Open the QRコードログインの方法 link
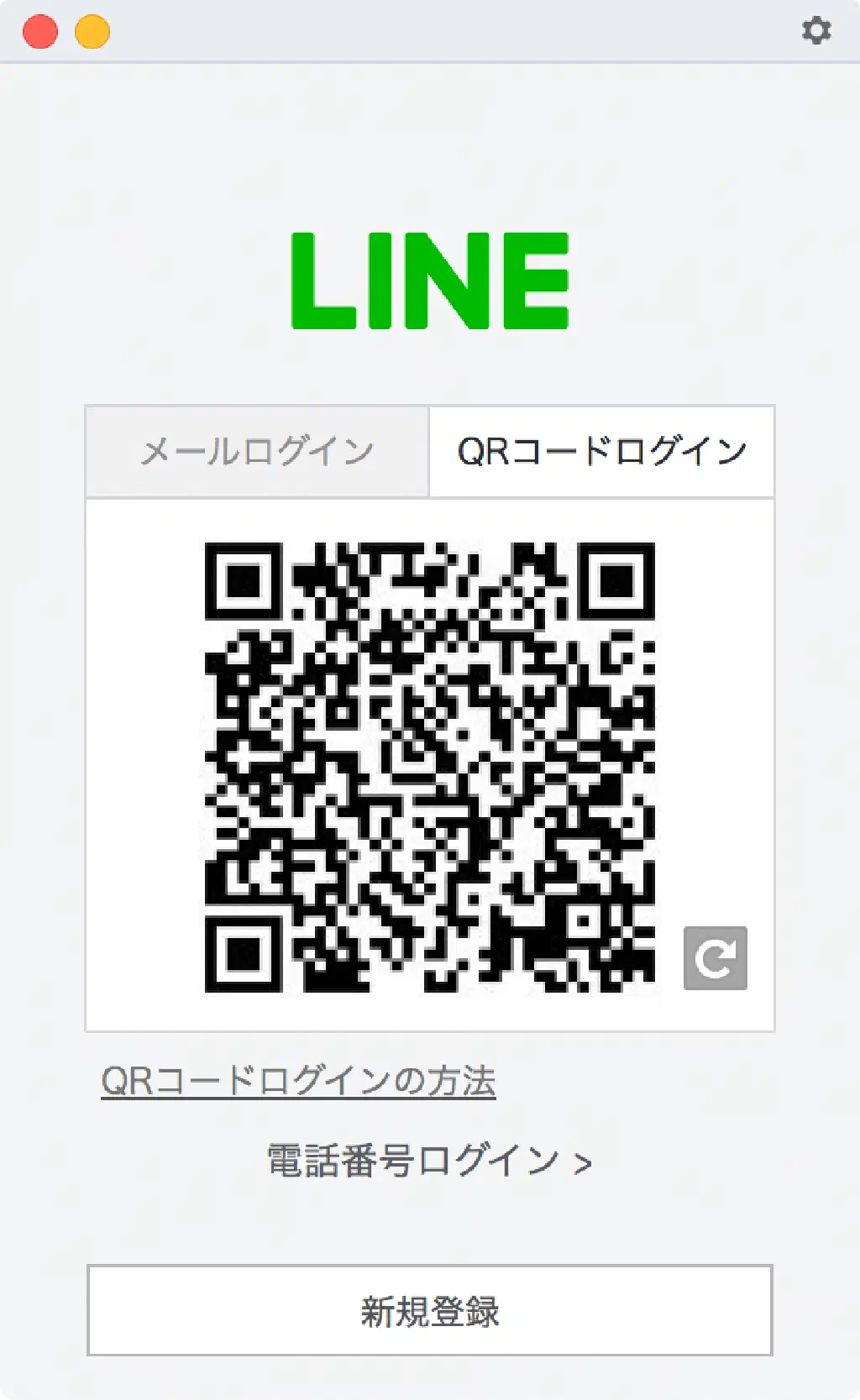 298,1081
